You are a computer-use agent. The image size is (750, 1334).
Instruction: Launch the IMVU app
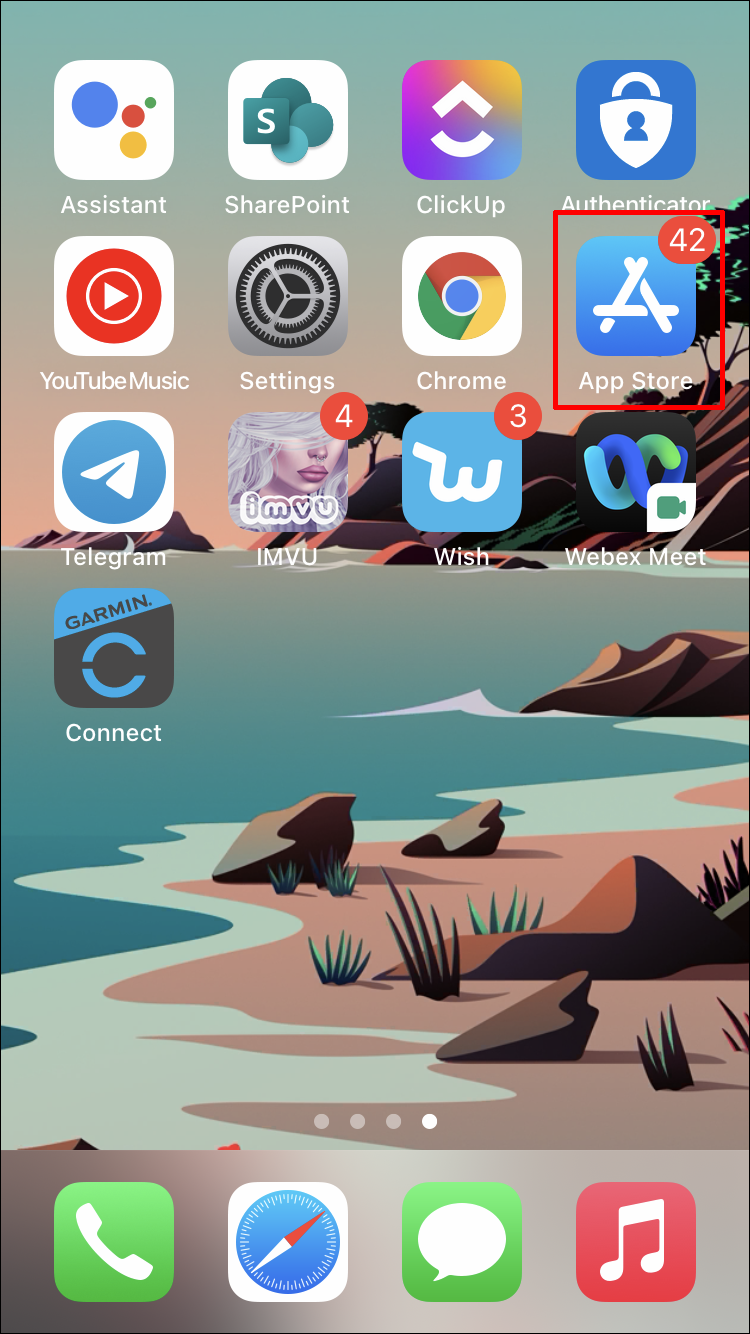[x=288, y=472]
